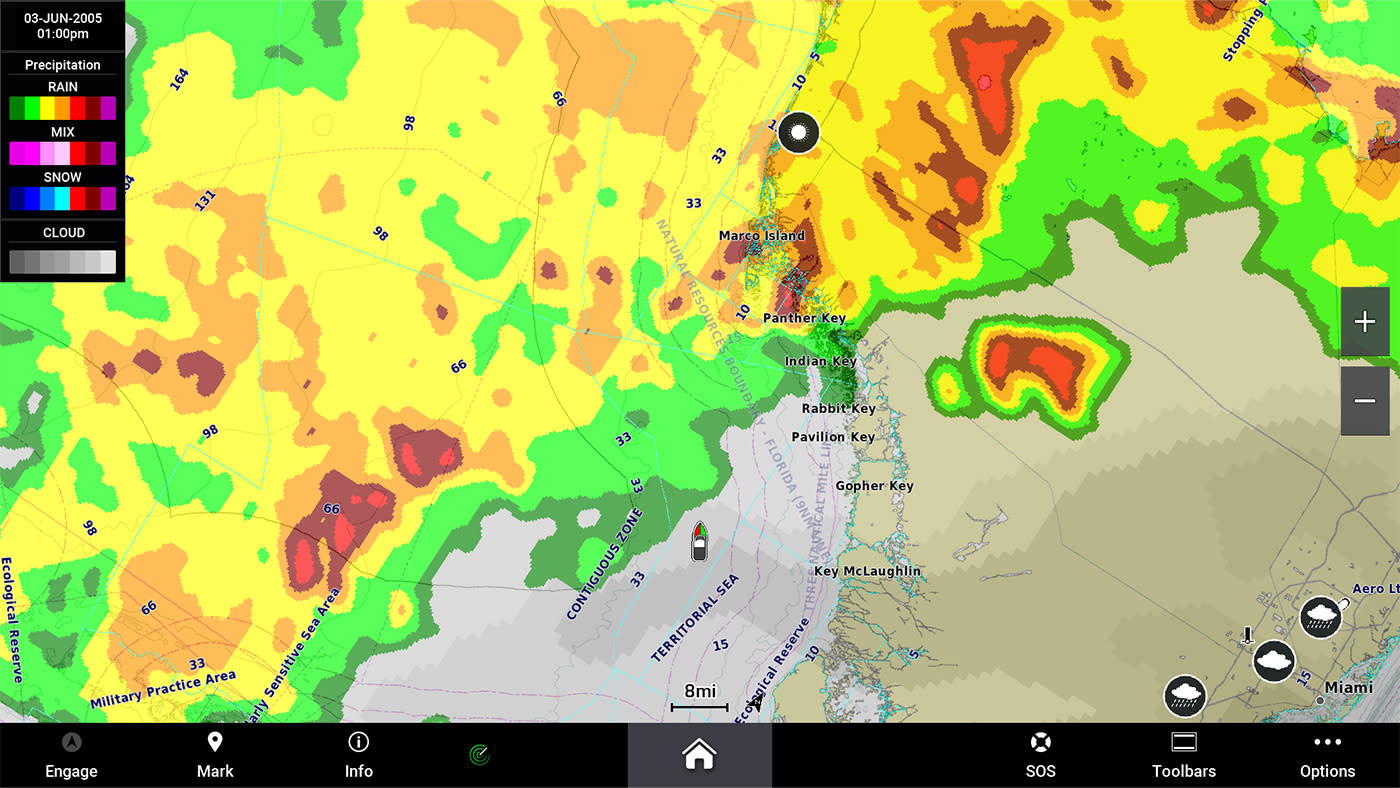Open the Options menu
The width and height of the screenshot is (1400, 788).
(x=1327, y=755)
